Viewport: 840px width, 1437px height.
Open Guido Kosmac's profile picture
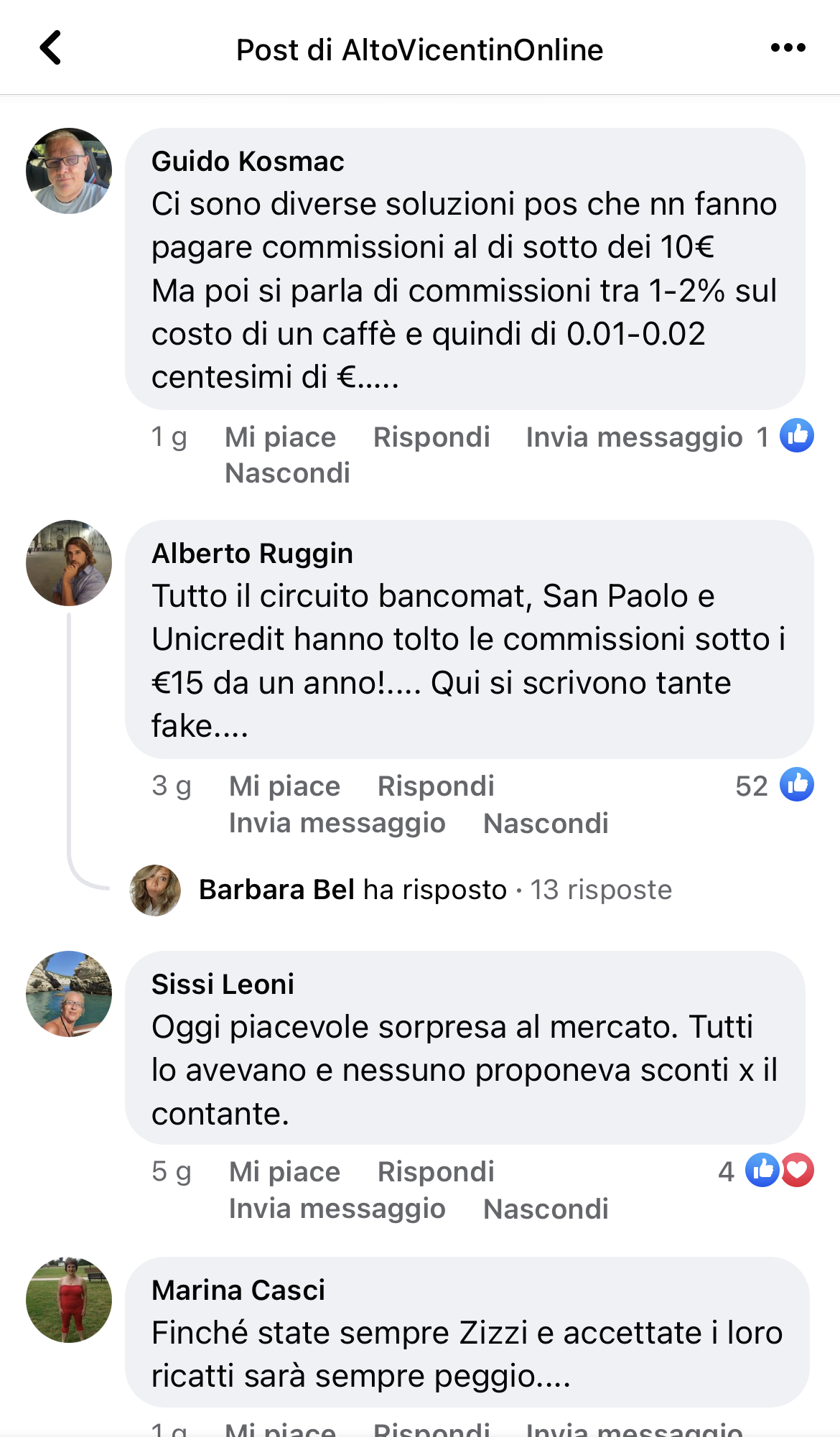point(69,171)
